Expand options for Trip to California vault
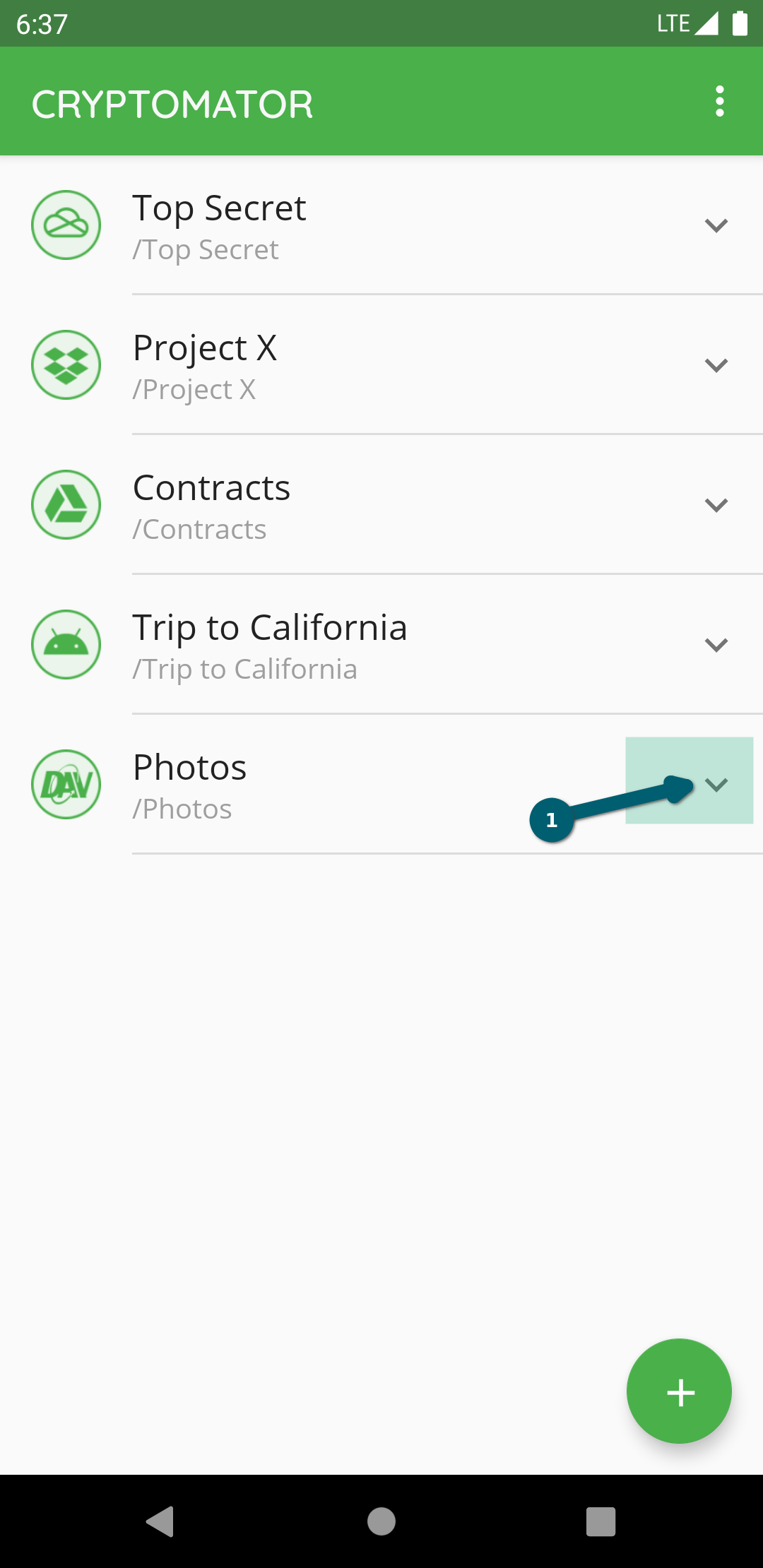The width and height of the screenshot is (763, 1568). pyautogui.click(x=716, y=646)
